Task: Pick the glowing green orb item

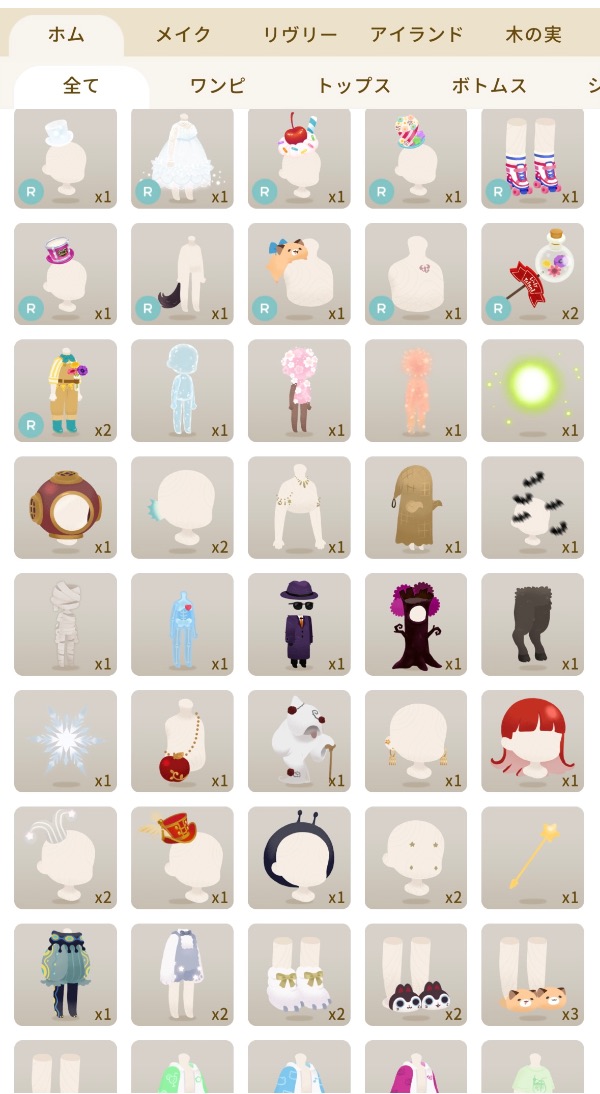Action: coord(532,390)
